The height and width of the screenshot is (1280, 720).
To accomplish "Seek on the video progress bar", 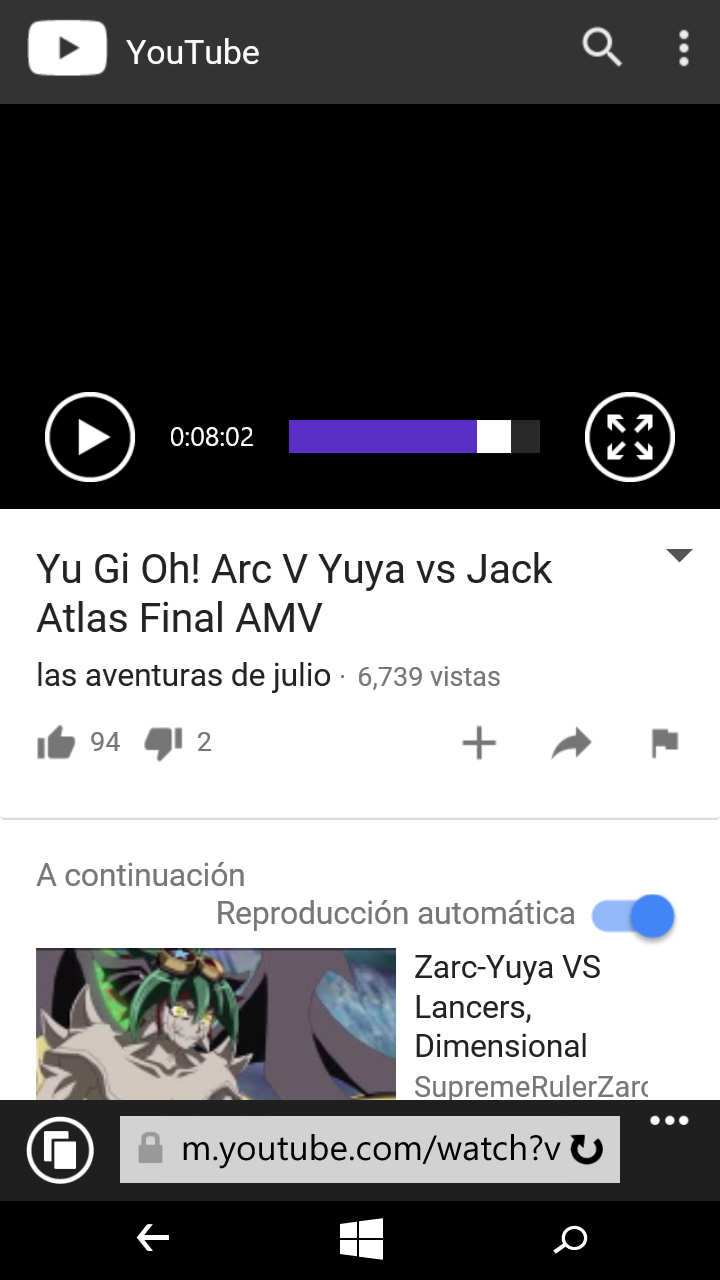I will (x=414, y=437).
